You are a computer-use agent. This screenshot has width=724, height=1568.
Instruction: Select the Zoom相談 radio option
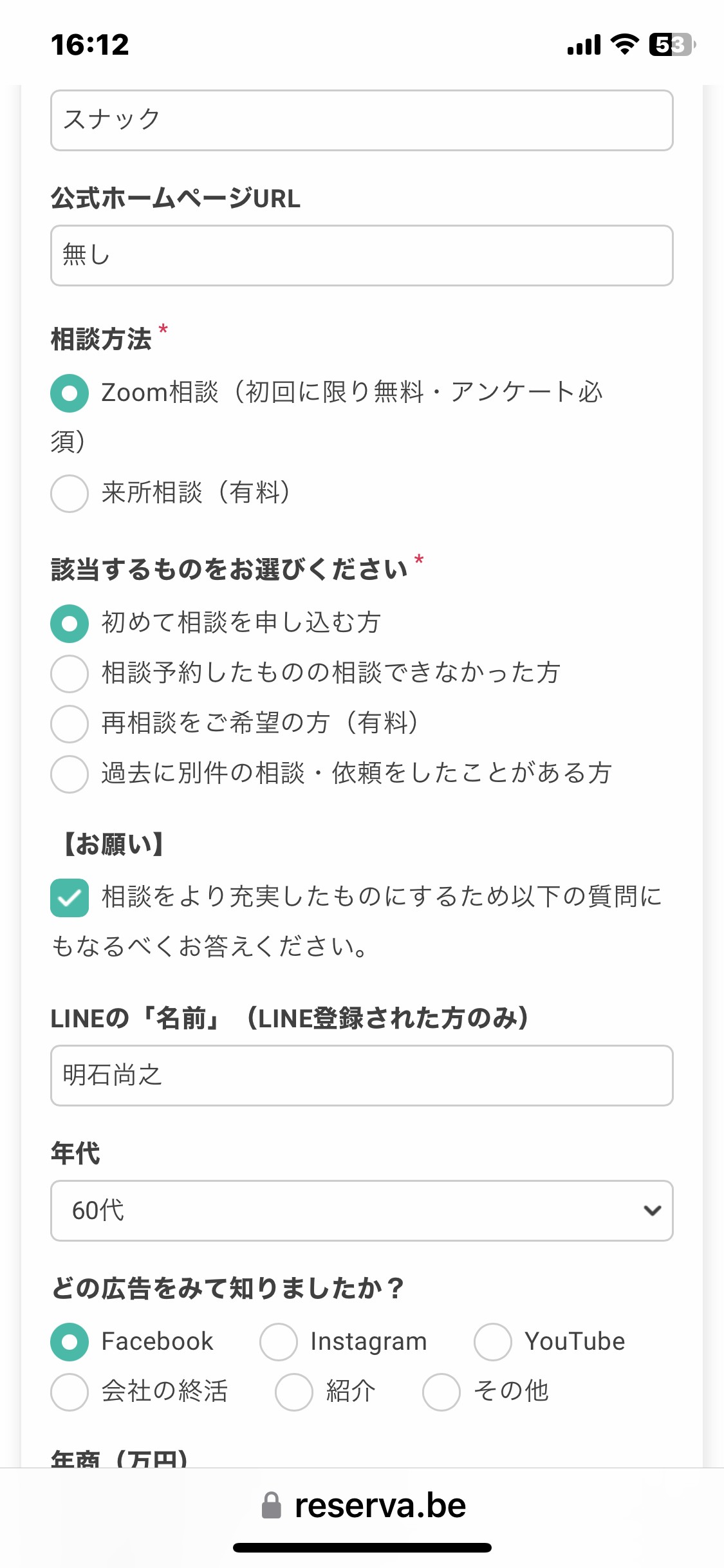tap(70, 393)
